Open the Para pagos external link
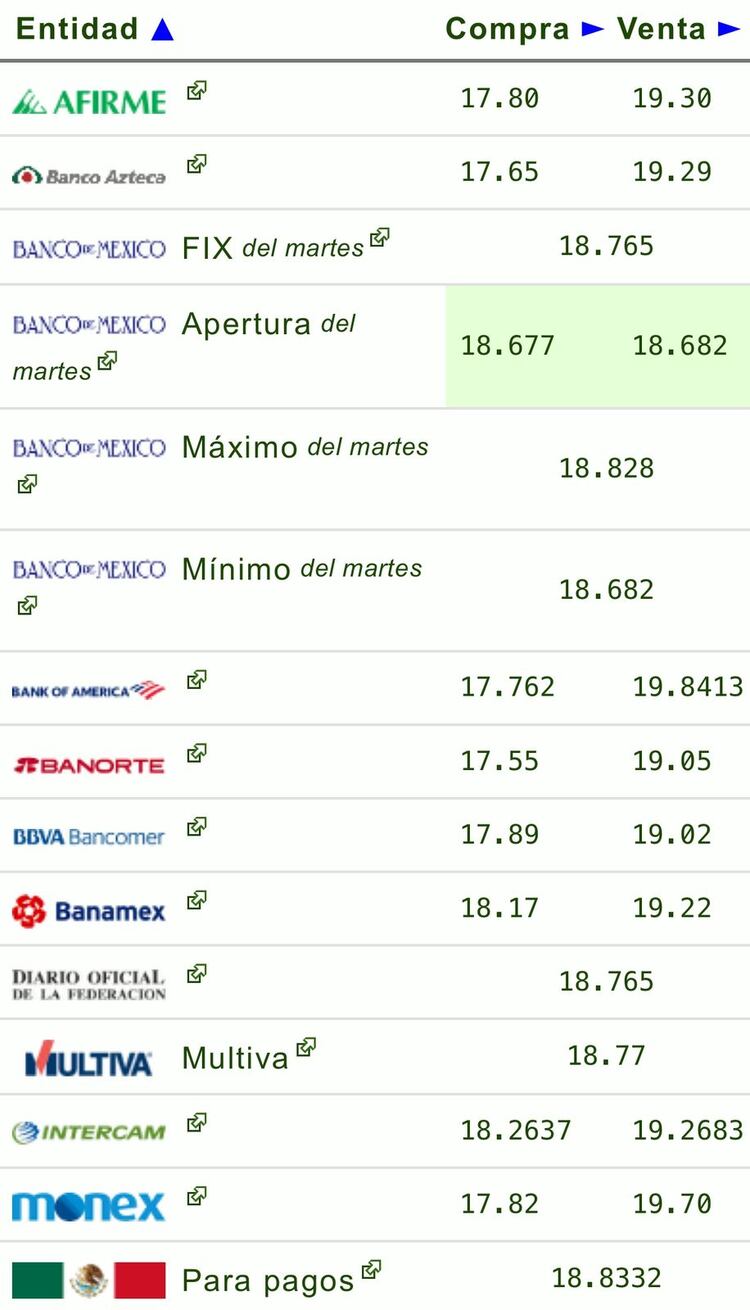The width and height of the screenshot is (750, 1310). point(371,1270)
